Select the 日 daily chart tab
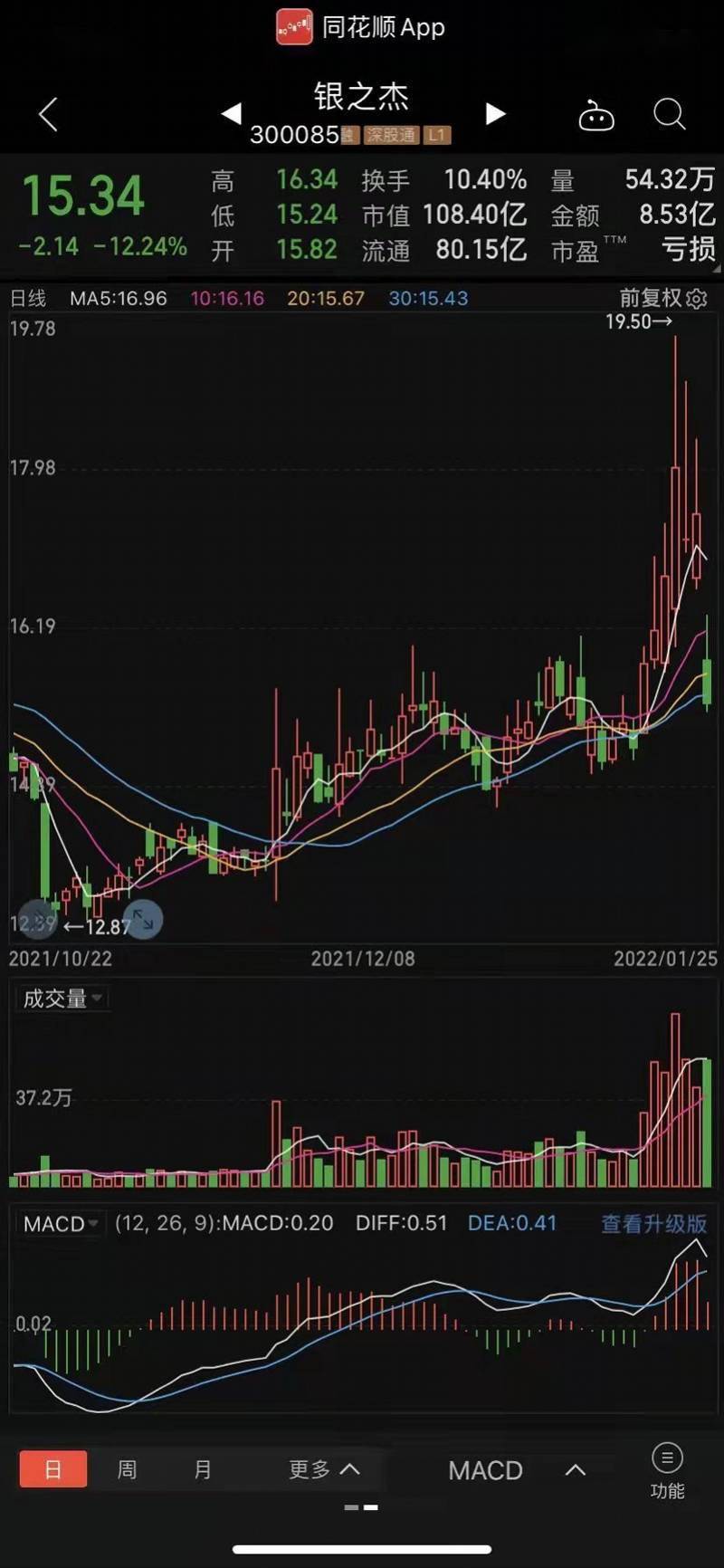 [53, 1469]
